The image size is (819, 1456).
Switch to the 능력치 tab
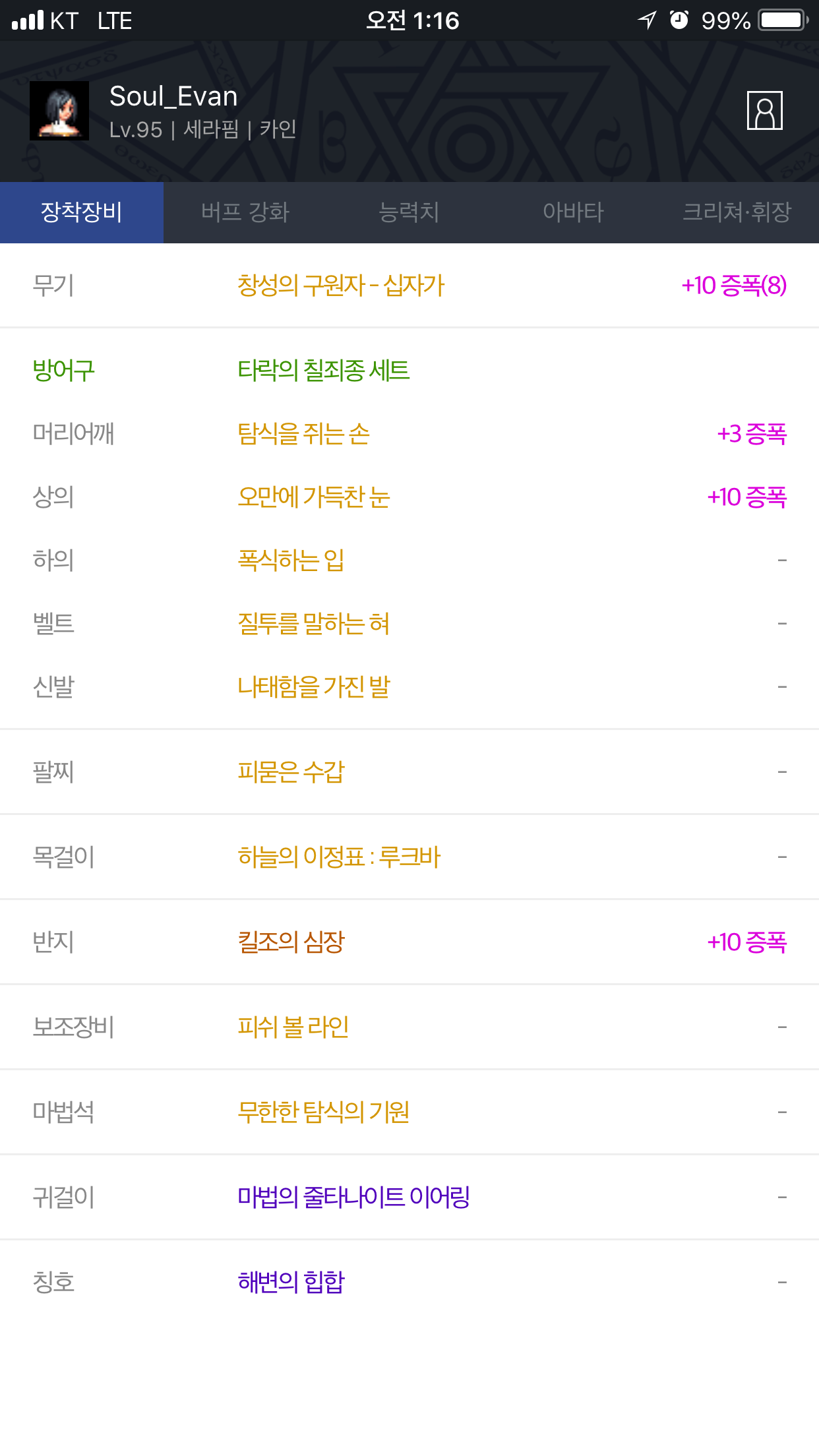pyautogui.click(x=409, y=212)
